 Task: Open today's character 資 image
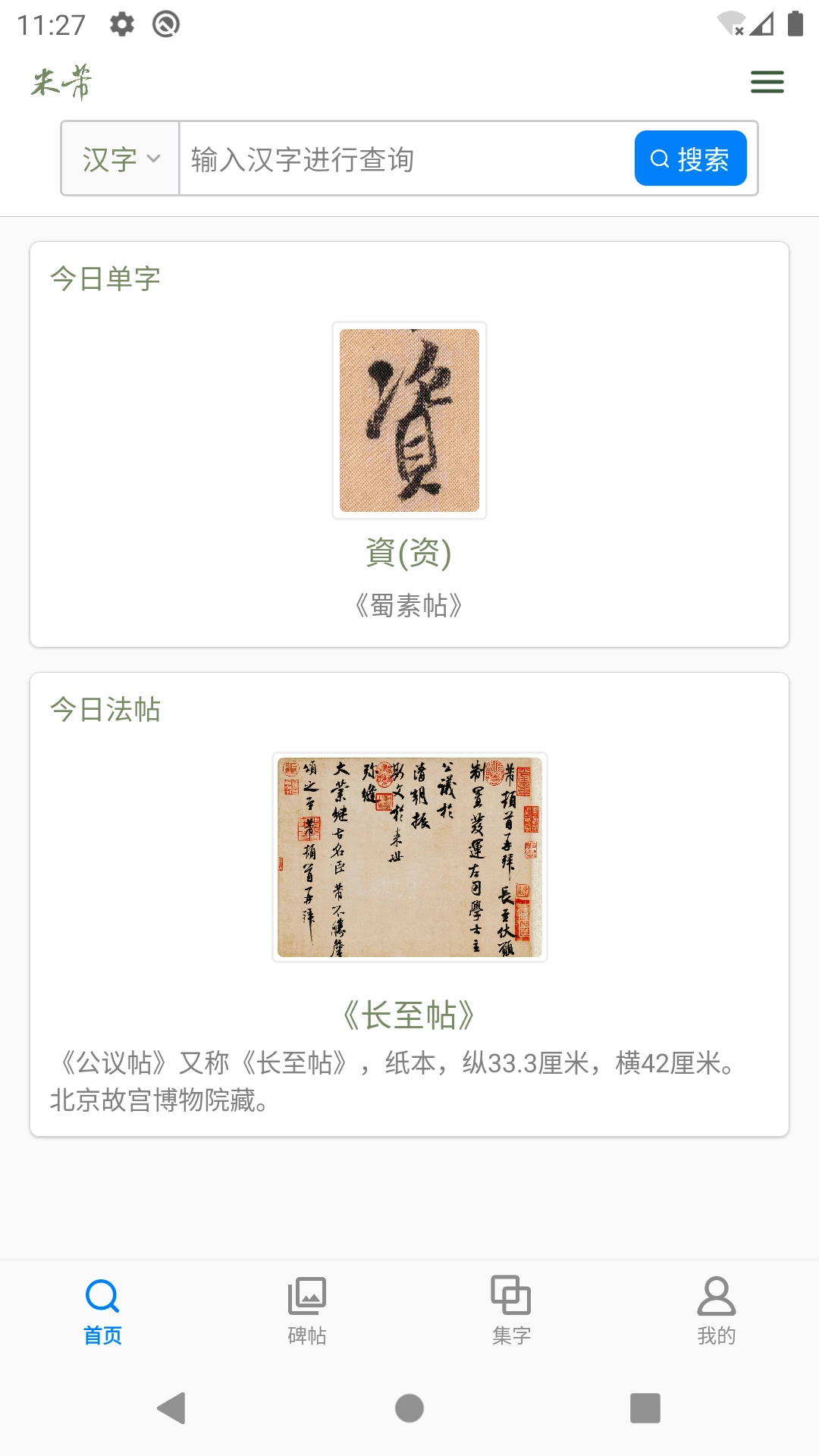click(409, 420)
